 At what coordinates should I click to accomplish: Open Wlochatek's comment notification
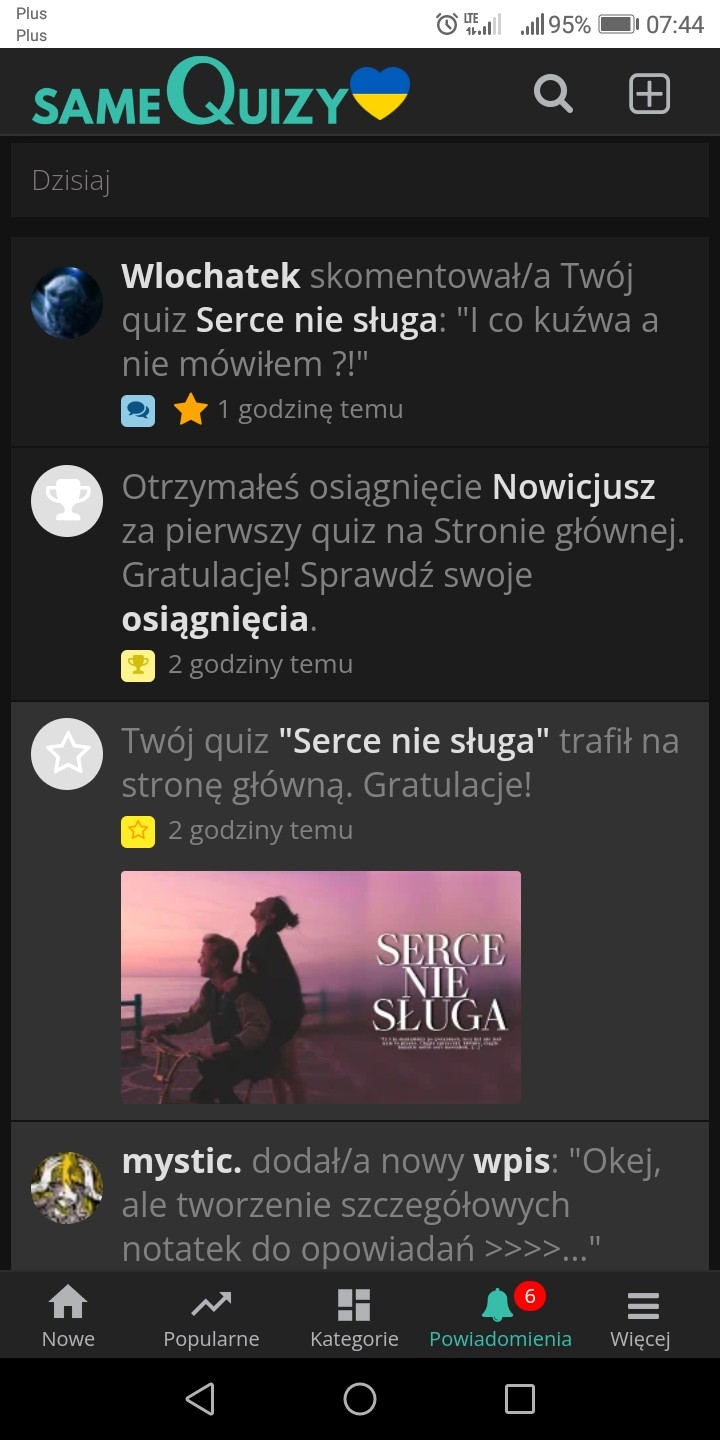coord(360,342)
